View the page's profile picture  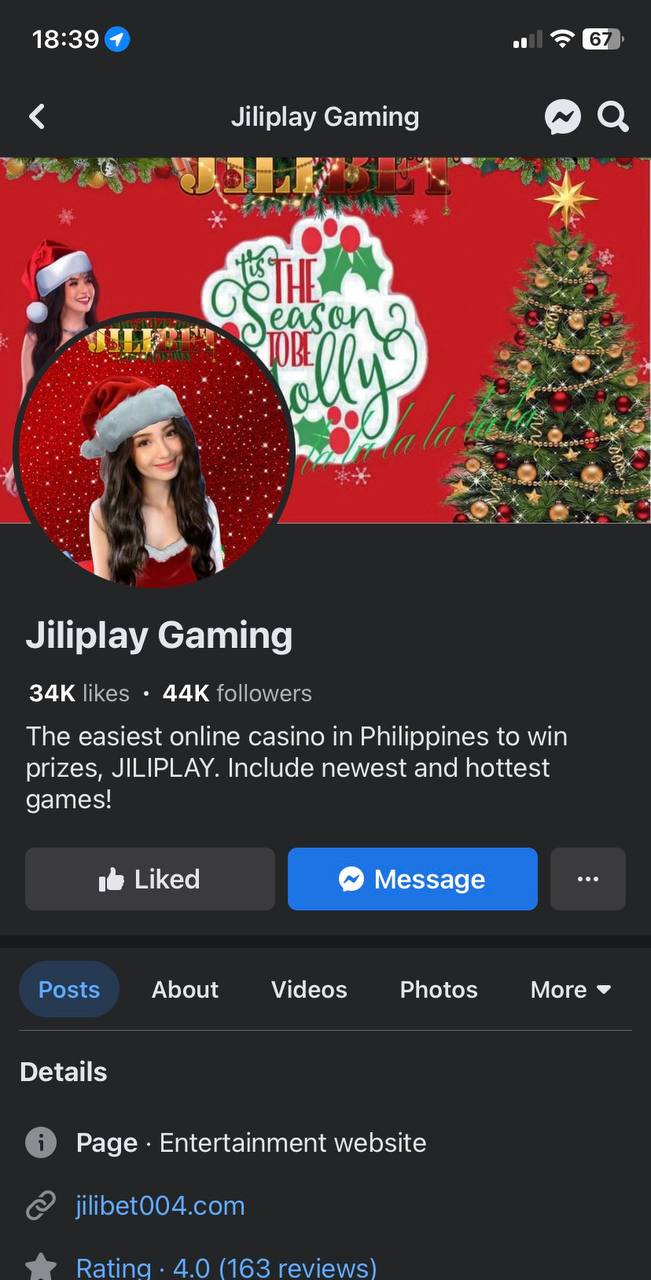pos(153,451)
